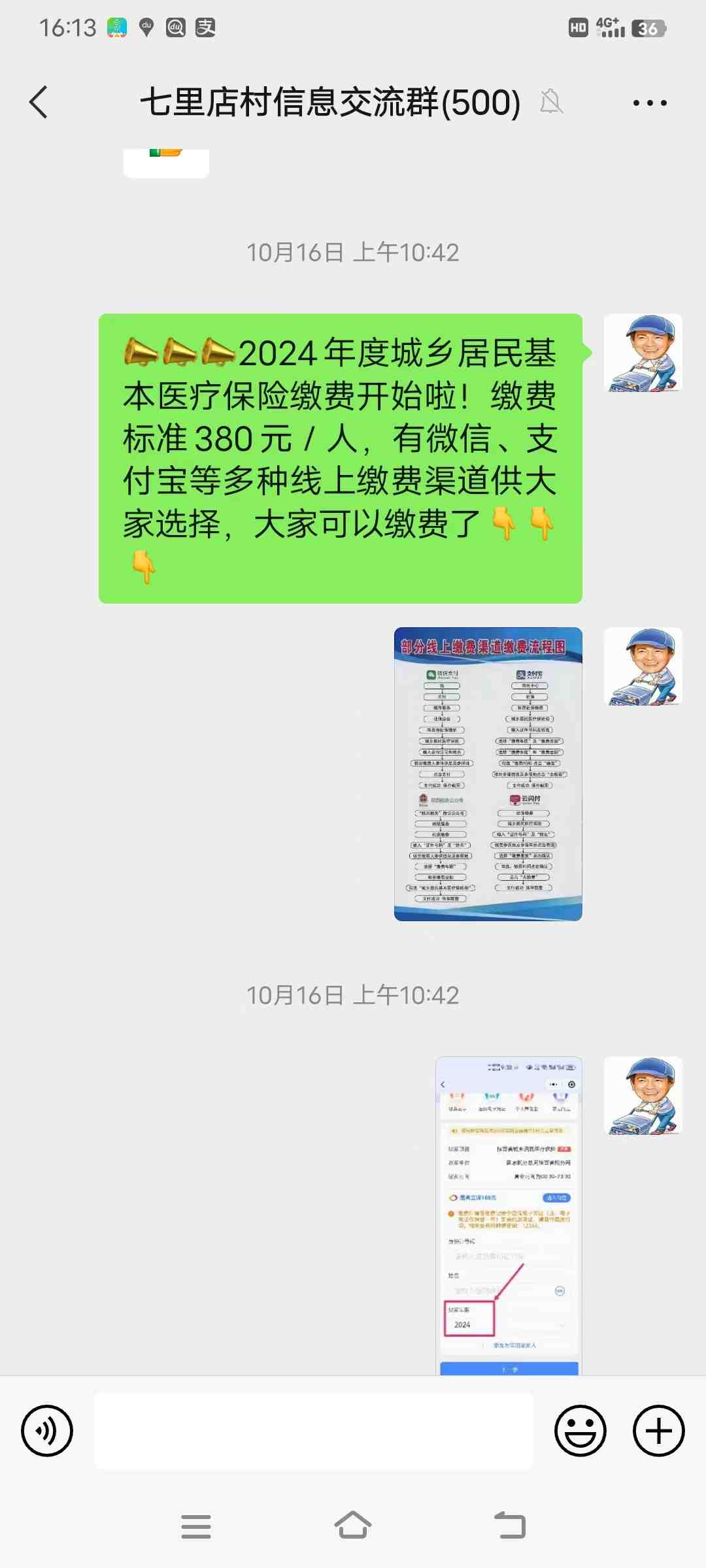The height and width of the screenshot is (1568, 706).
Task: Open the emoji sticker panel
Action: [580, 1431]
